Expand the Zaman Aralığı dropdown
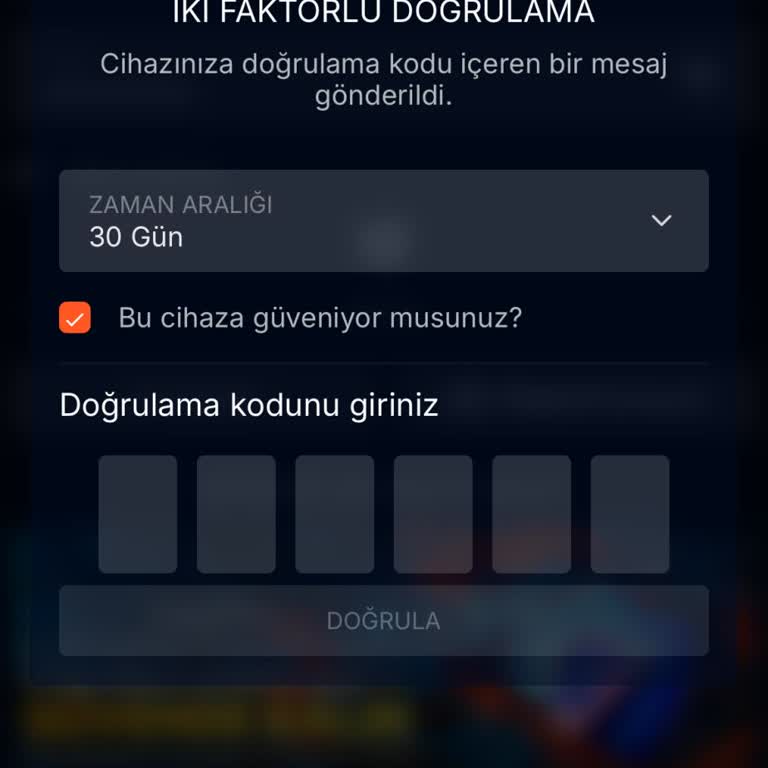768x768 pixels. pyautogui.click(x=384, y=221)
